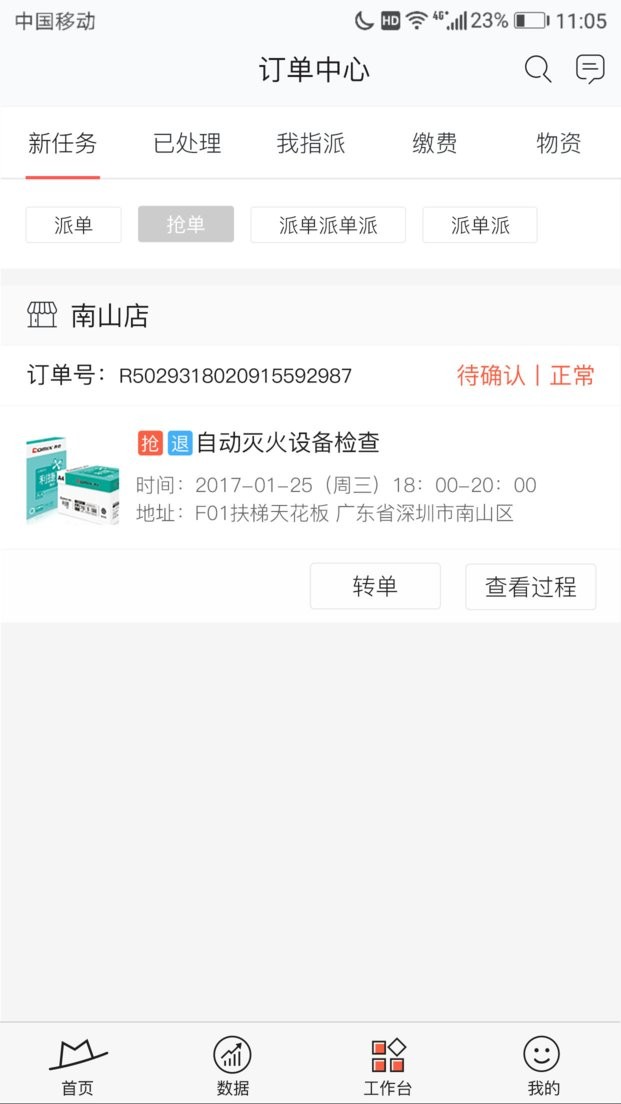Screen dimensions: 621x1104
Task: Switch to the 新任务 tab
Action: [x=62, y=143]
